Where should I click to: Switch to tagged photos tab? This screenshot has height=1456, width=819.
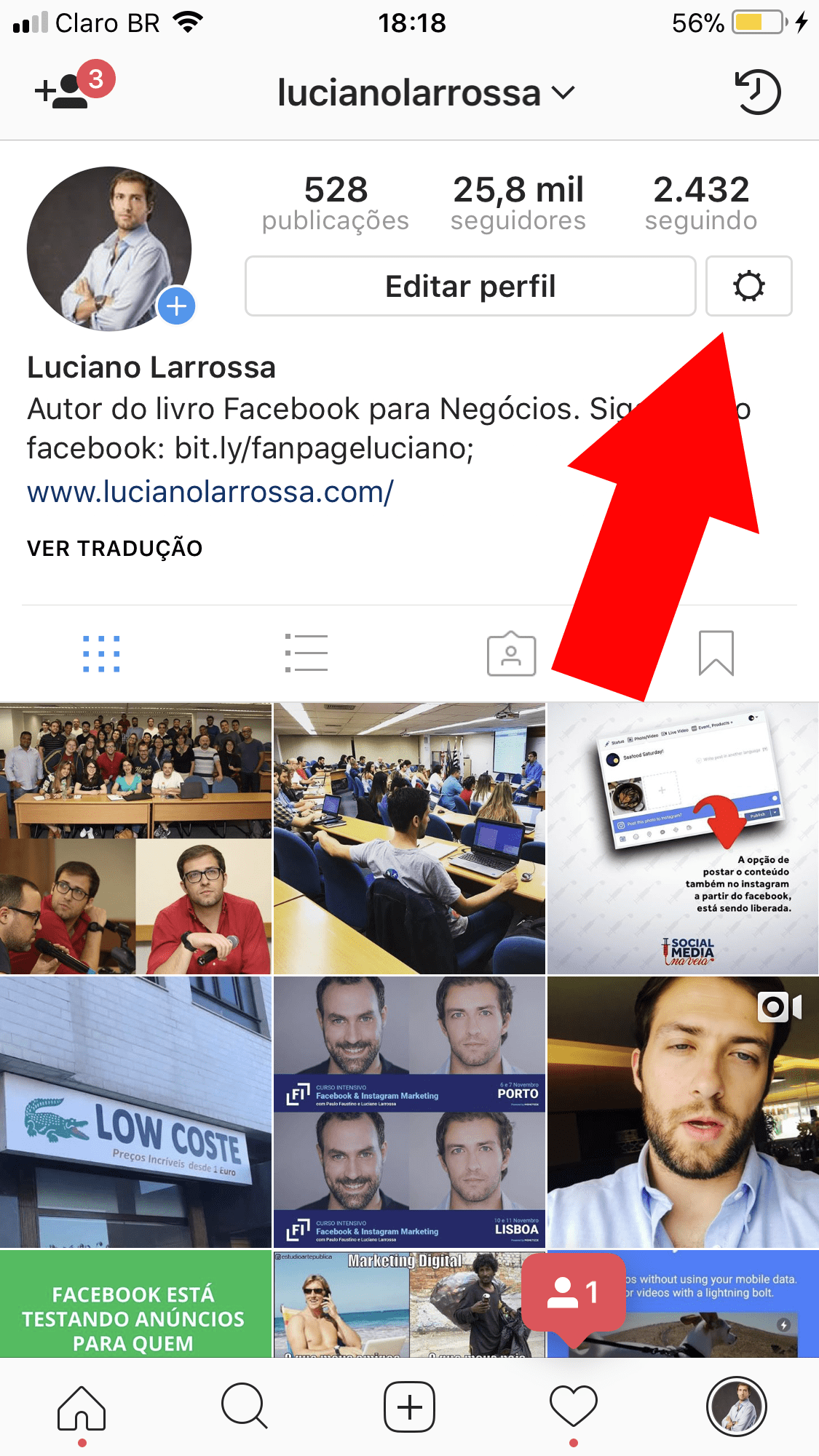coord(511,653)
